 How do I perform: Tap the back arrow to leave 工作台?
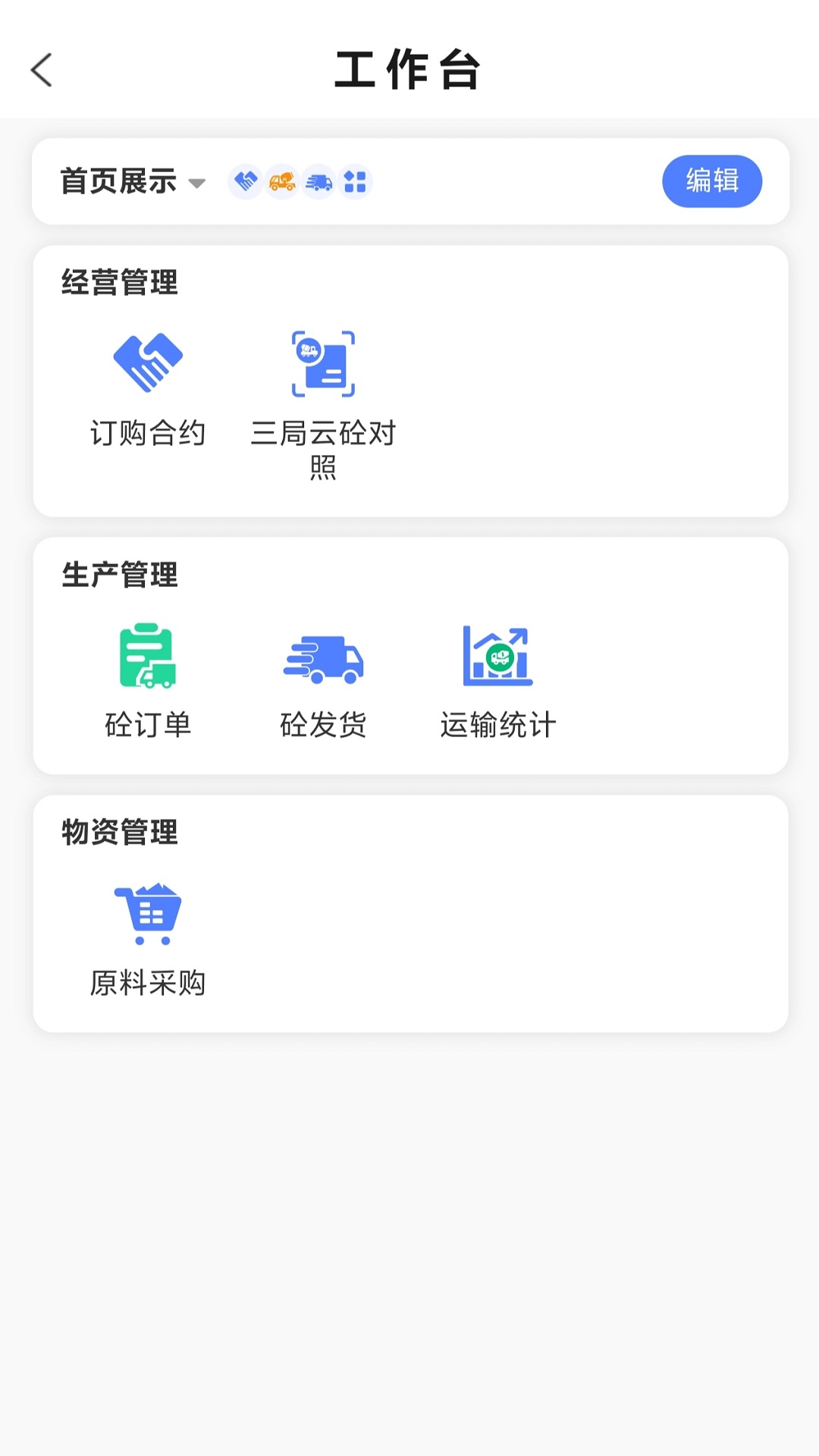[42, 70]
